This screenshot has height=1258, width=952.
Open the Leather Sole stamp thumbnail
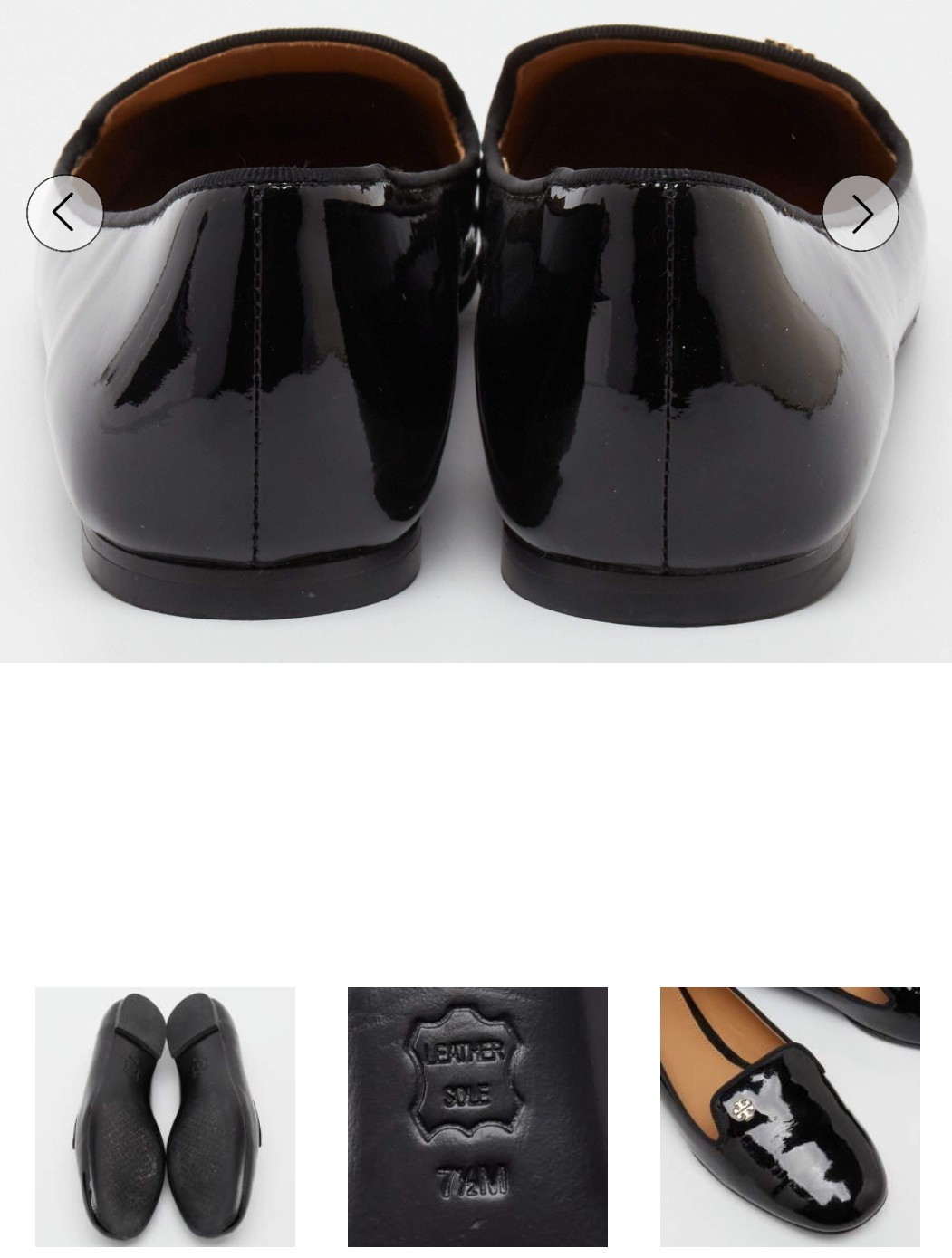pos(477,1117)
